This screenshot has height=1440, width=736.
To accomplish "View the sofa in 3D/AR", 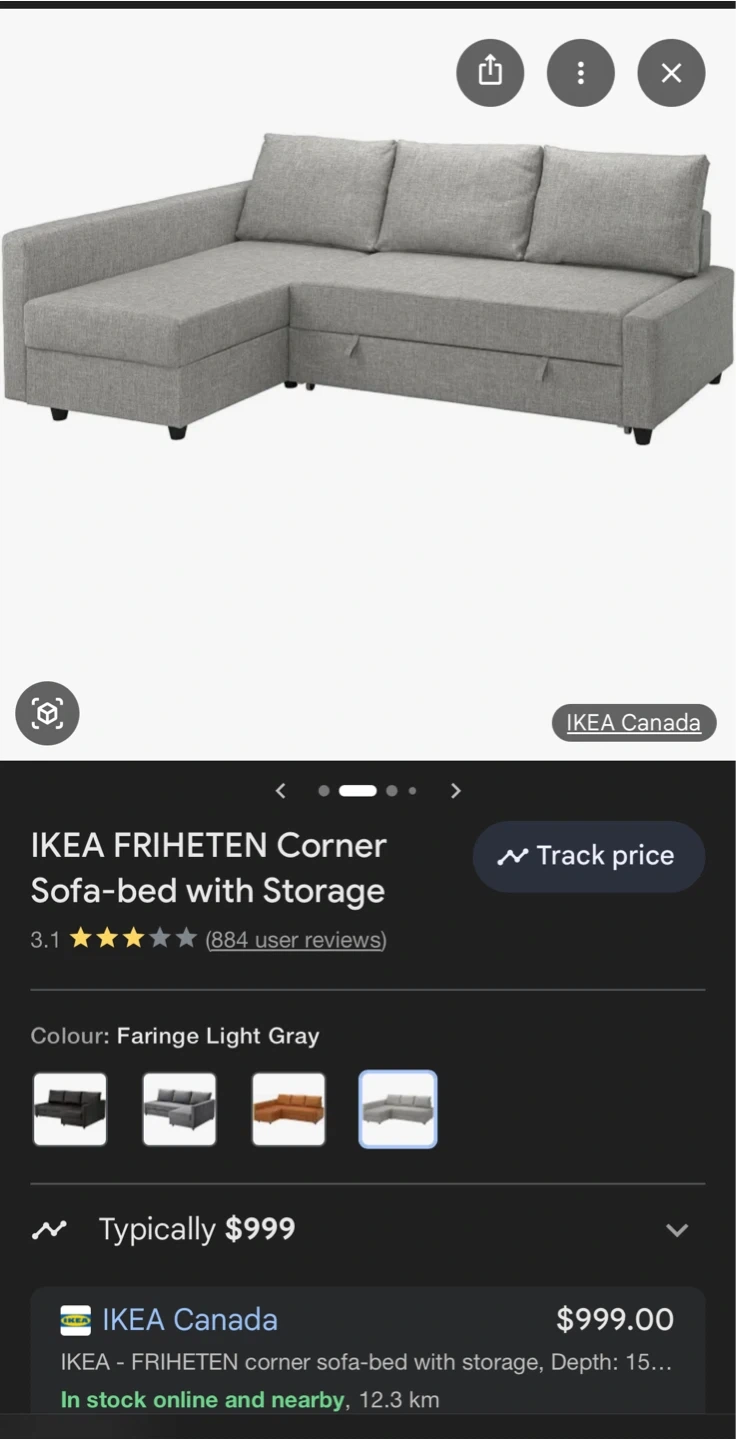I will point(47,713).
